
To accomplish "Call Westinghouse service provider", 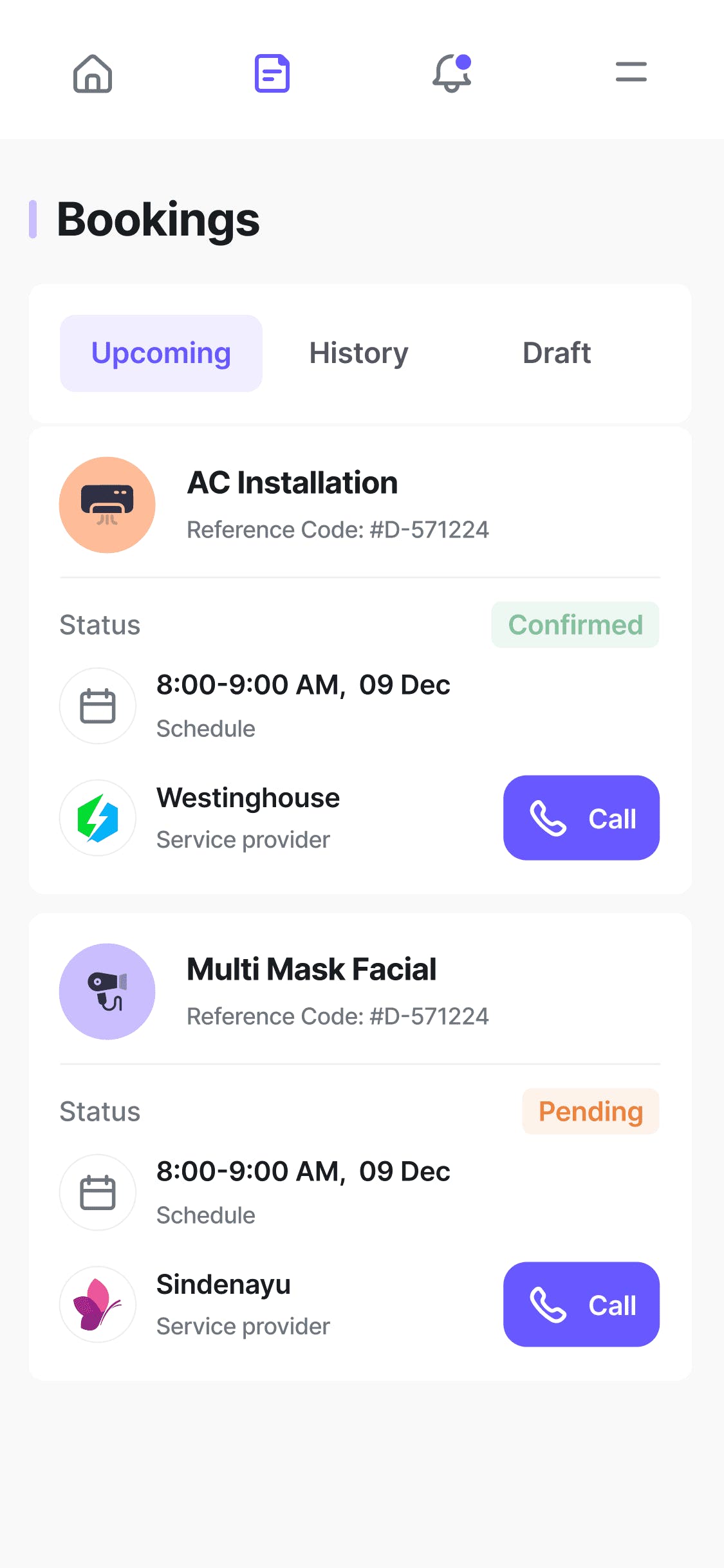I will 581,818.
